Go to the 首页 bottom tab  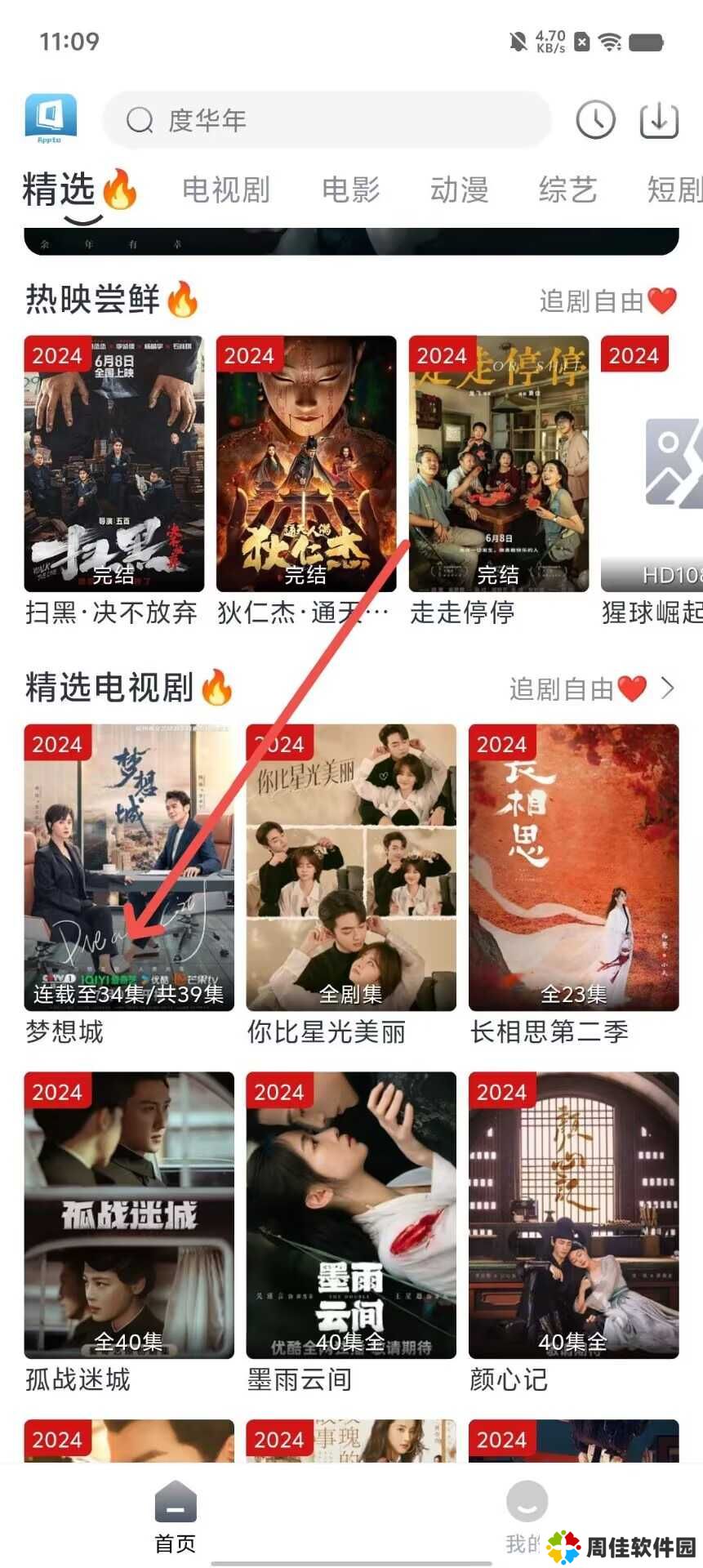coord(176,1517)
